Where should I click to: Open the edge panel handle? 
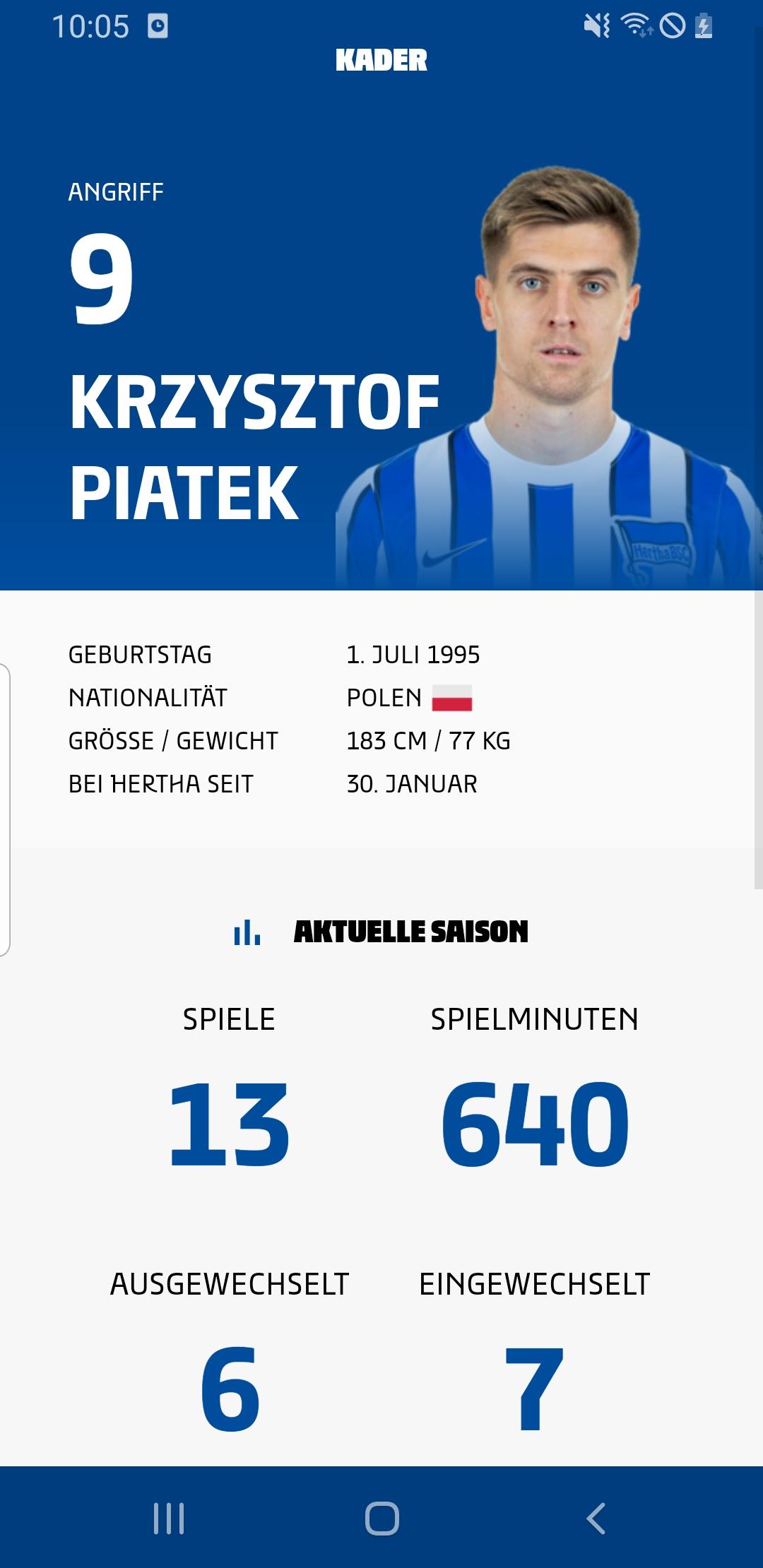point(5,809)
